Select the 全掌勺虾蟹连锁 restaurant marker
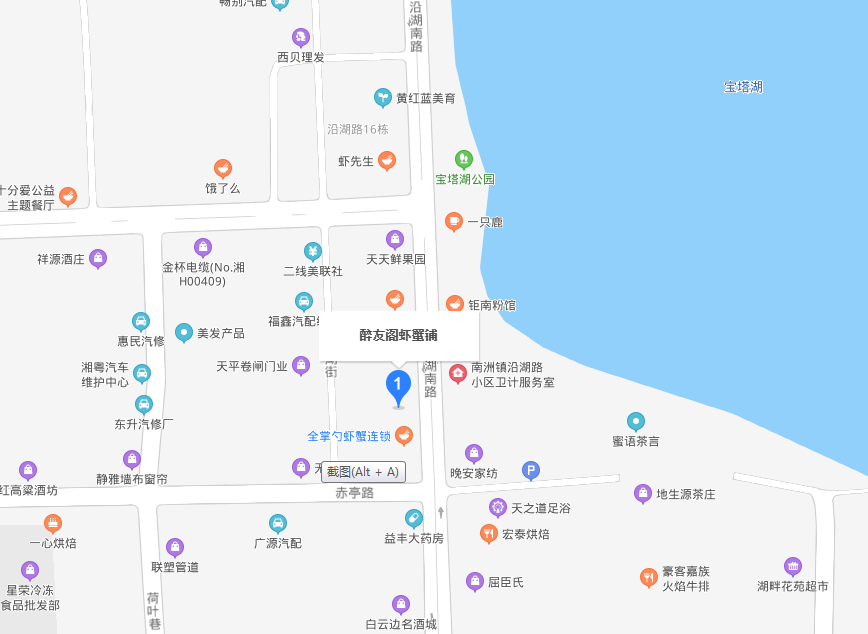868x634 pixels. [x=404, y=435]
